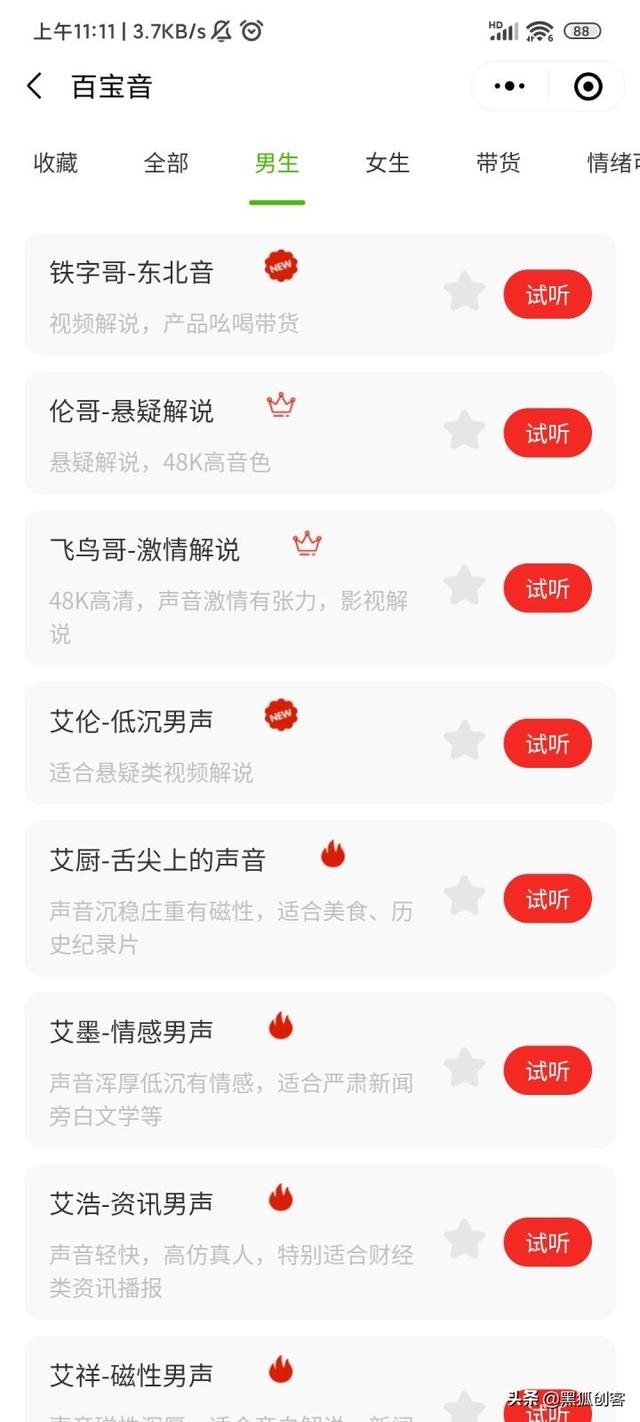Viewport: 640px width, 1422px height.
Task: Star the 艾厨-舌尖上的声音 voice
Action: coord(464,897)
